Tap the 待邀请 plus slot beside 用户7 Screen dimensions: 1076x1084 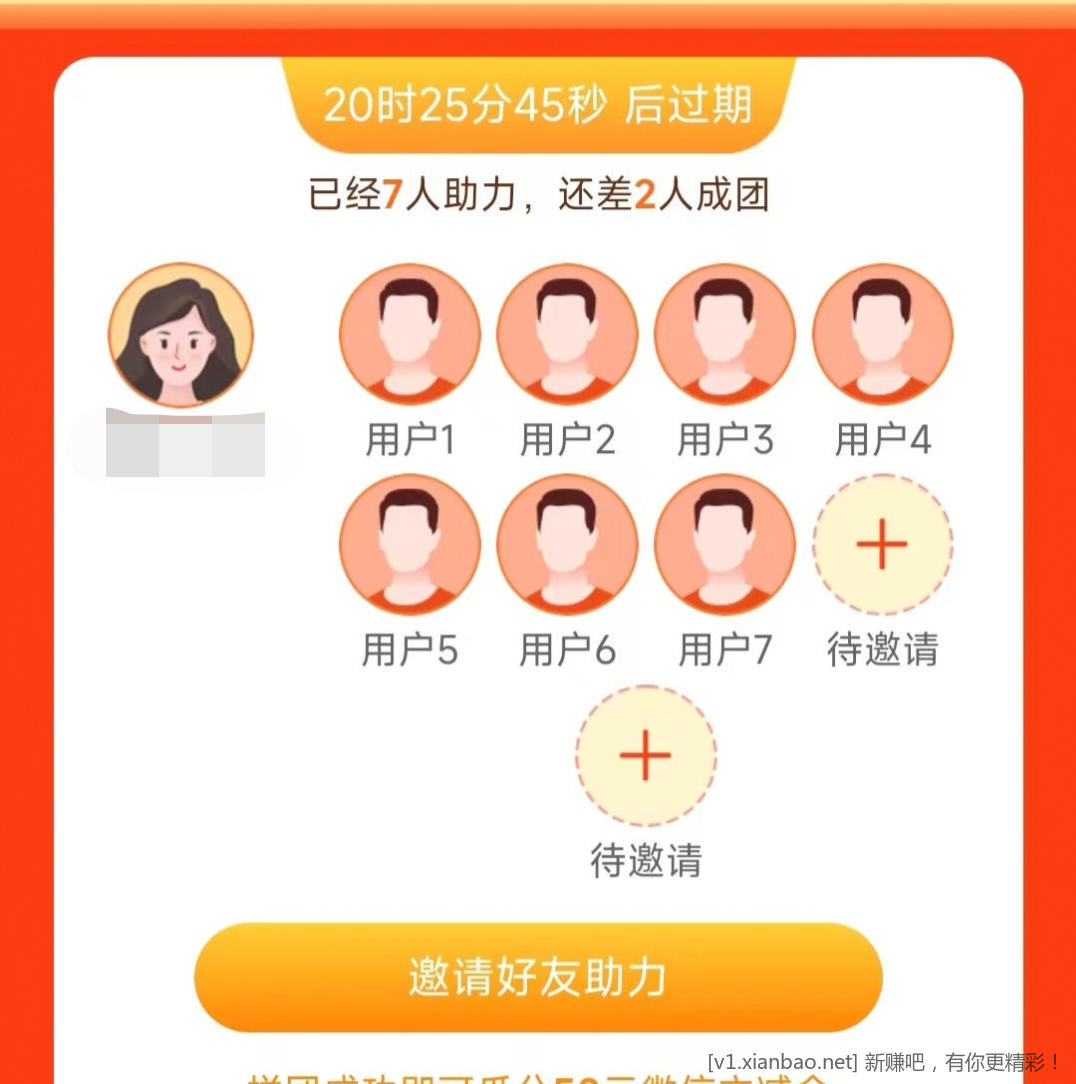click(x=882, y=545)
